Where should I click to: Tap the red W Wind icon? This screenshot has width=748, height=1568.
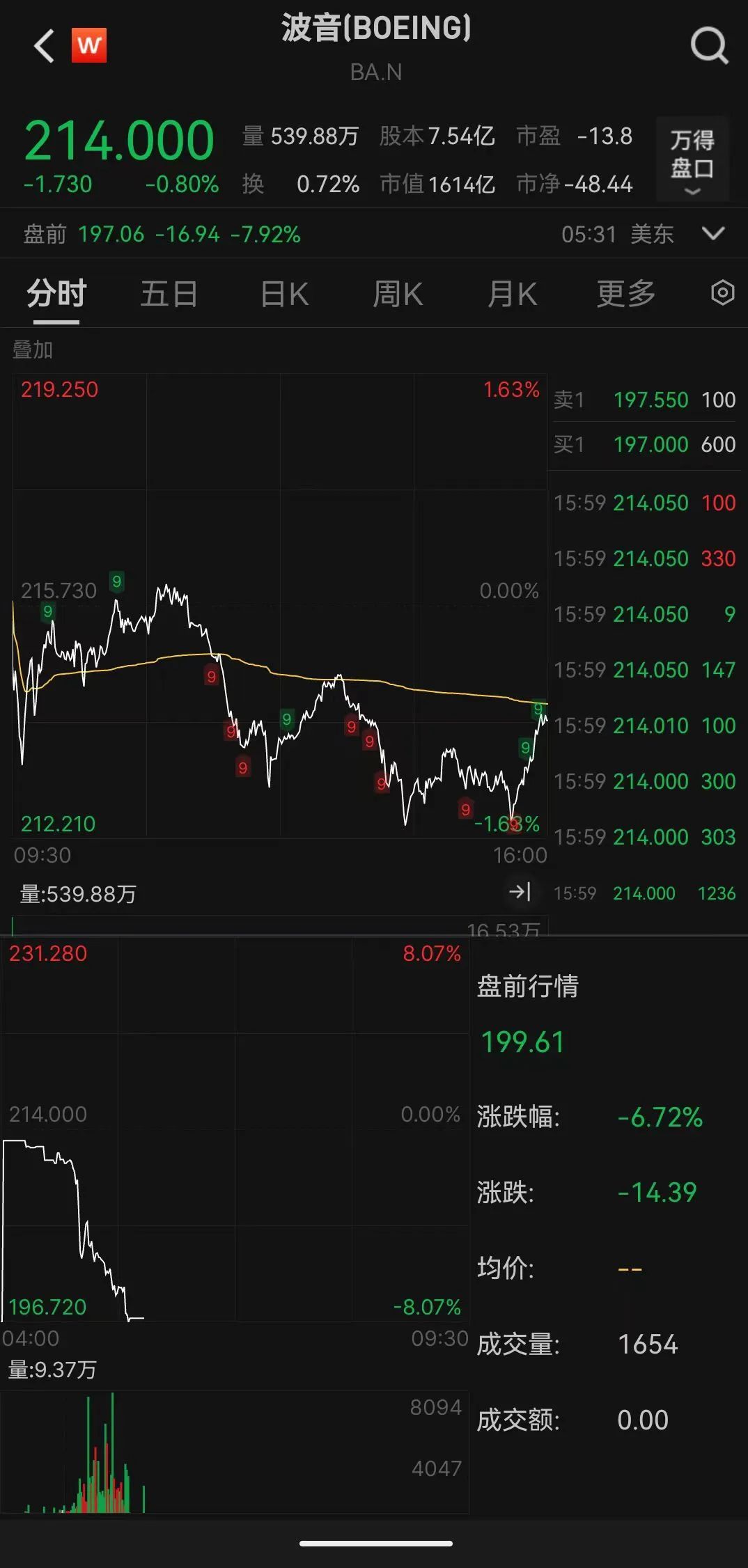89,45
